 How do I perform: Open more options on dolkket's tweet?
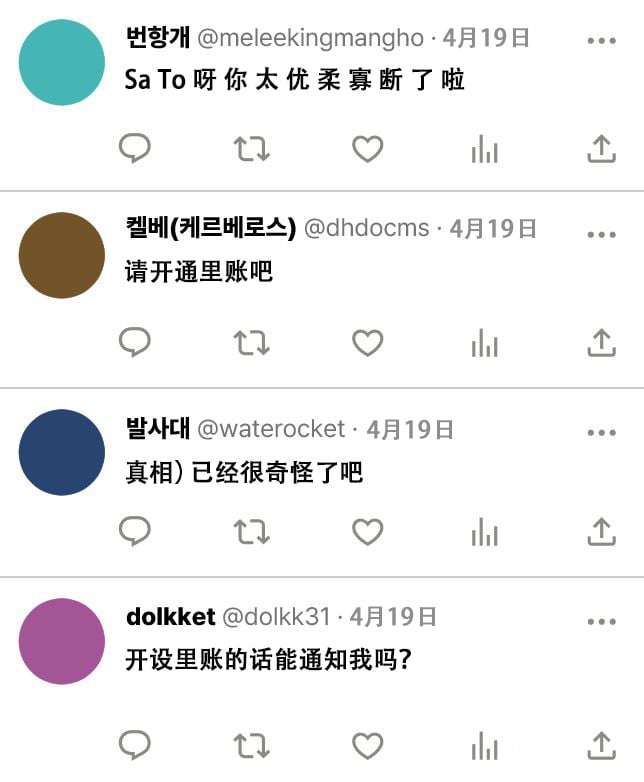click(x=601, y=621)
